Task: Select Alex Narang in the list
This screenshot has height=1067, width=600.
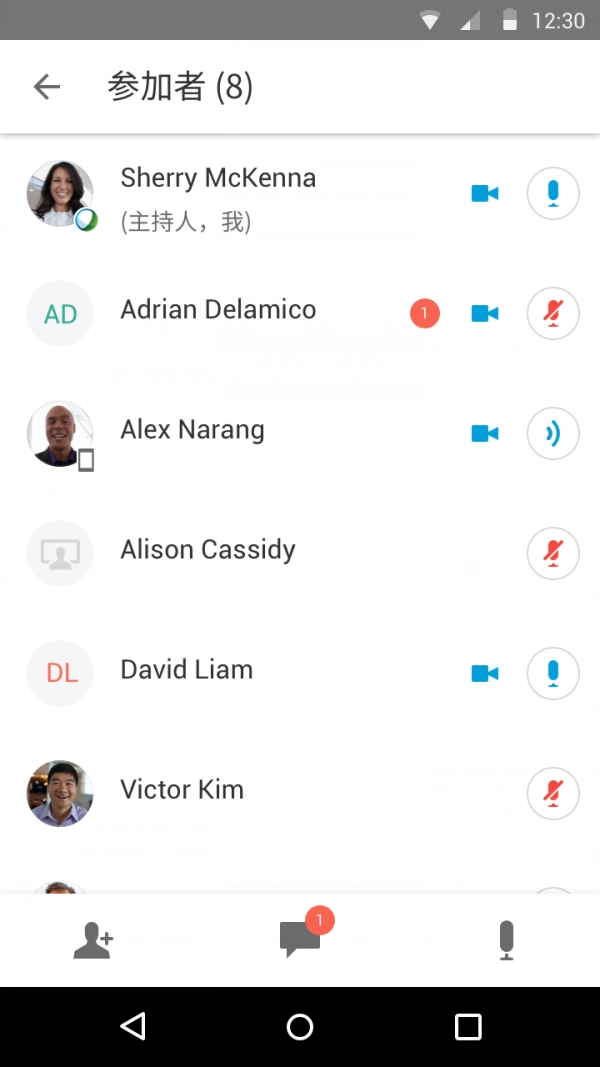Action: pos(193,431)
